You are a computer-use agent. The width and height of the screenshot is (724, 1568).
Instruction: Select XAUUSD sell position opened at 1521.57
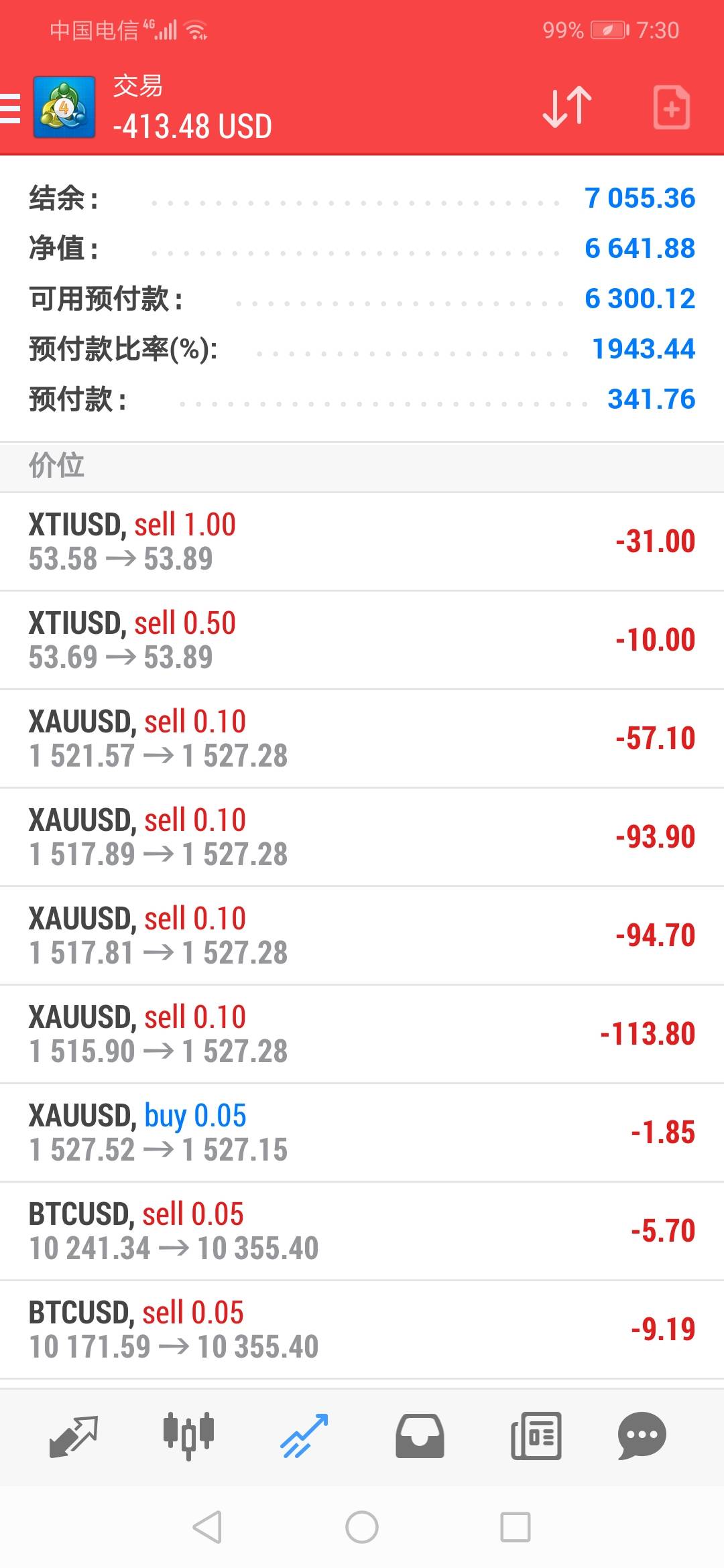[x=362, y=738]
